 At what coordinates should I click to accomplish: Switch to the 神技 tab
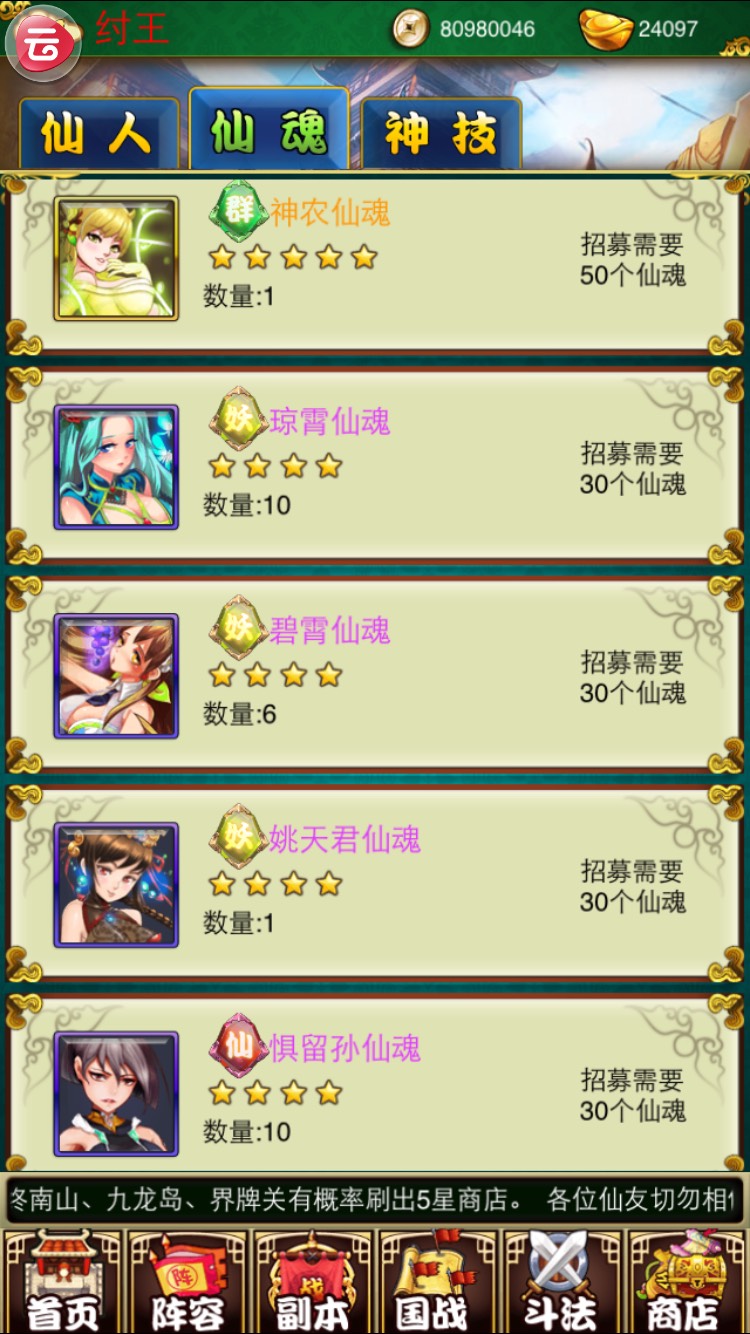(x=441, y=134)
